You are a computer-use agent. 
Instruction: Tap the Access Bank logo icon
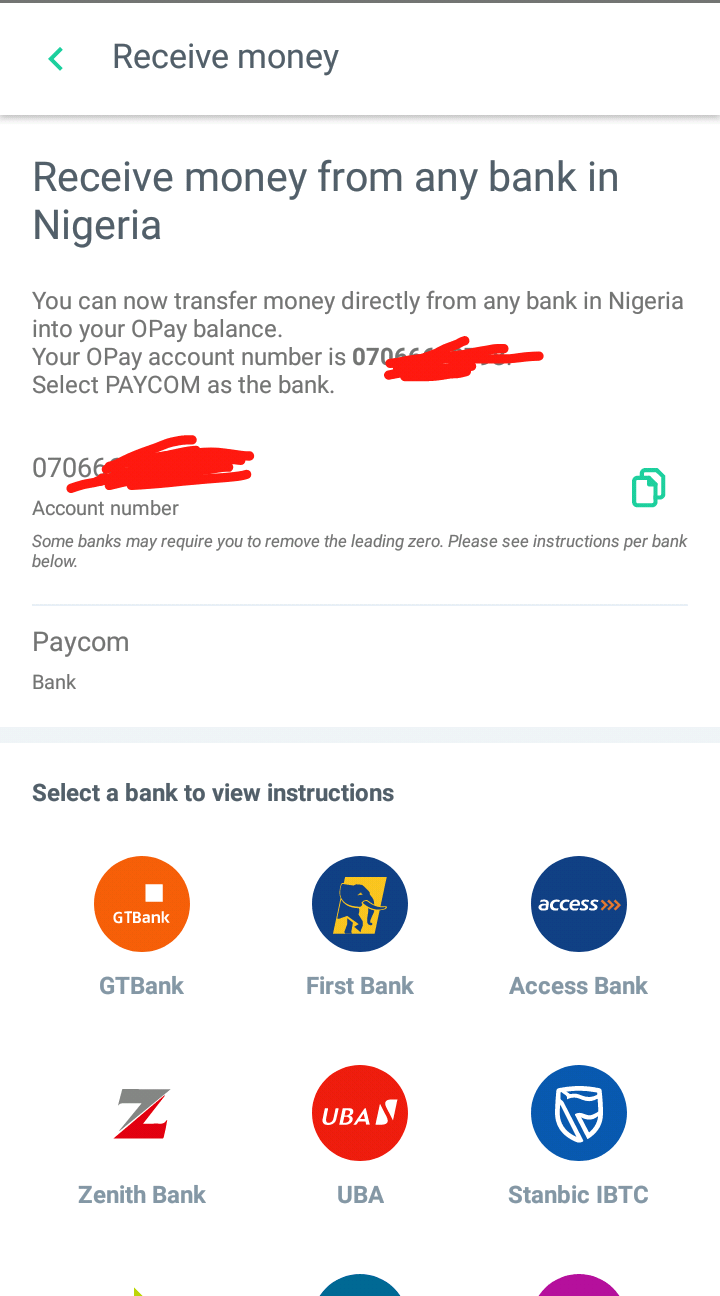coord(578,903)
